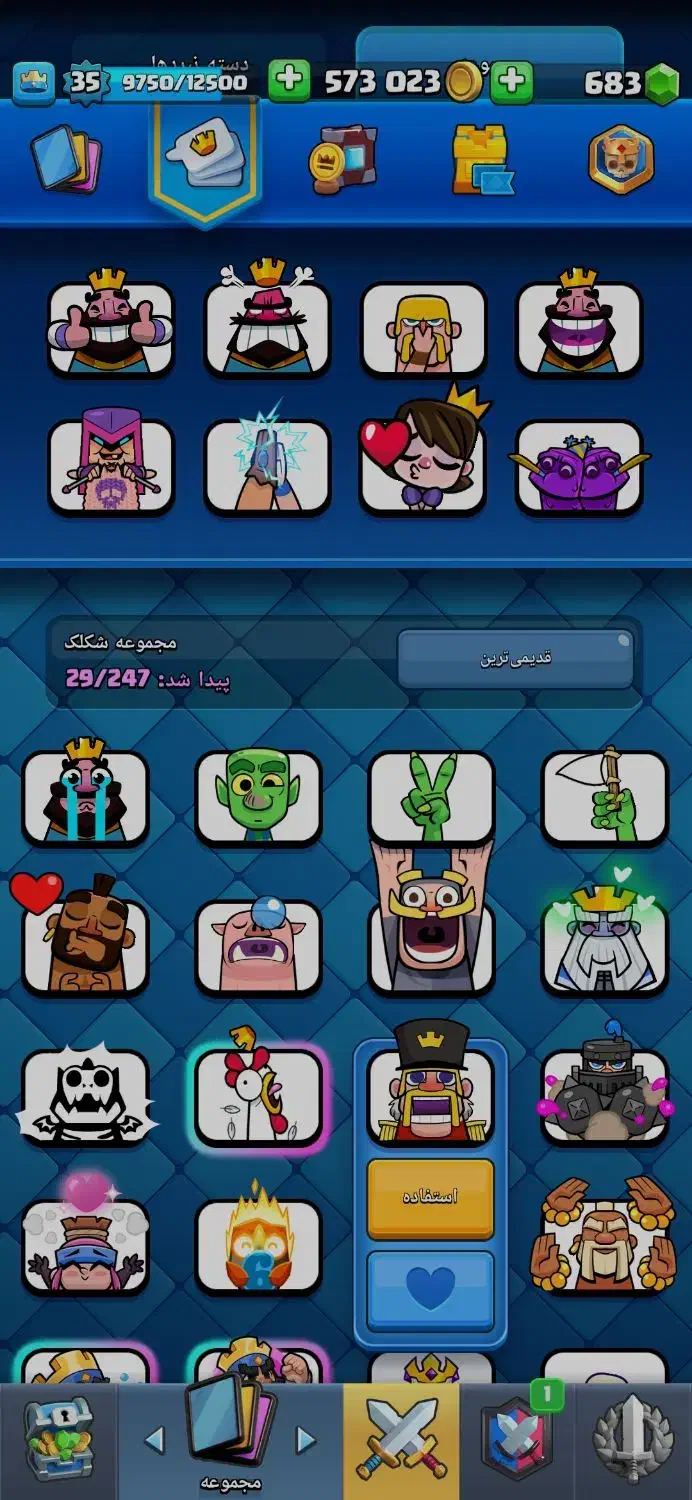Open the banners tab with coin badge
Image resolution: width=692 pixels, height=1500 pixels.
pyautogui.click(x=342, y=159)
